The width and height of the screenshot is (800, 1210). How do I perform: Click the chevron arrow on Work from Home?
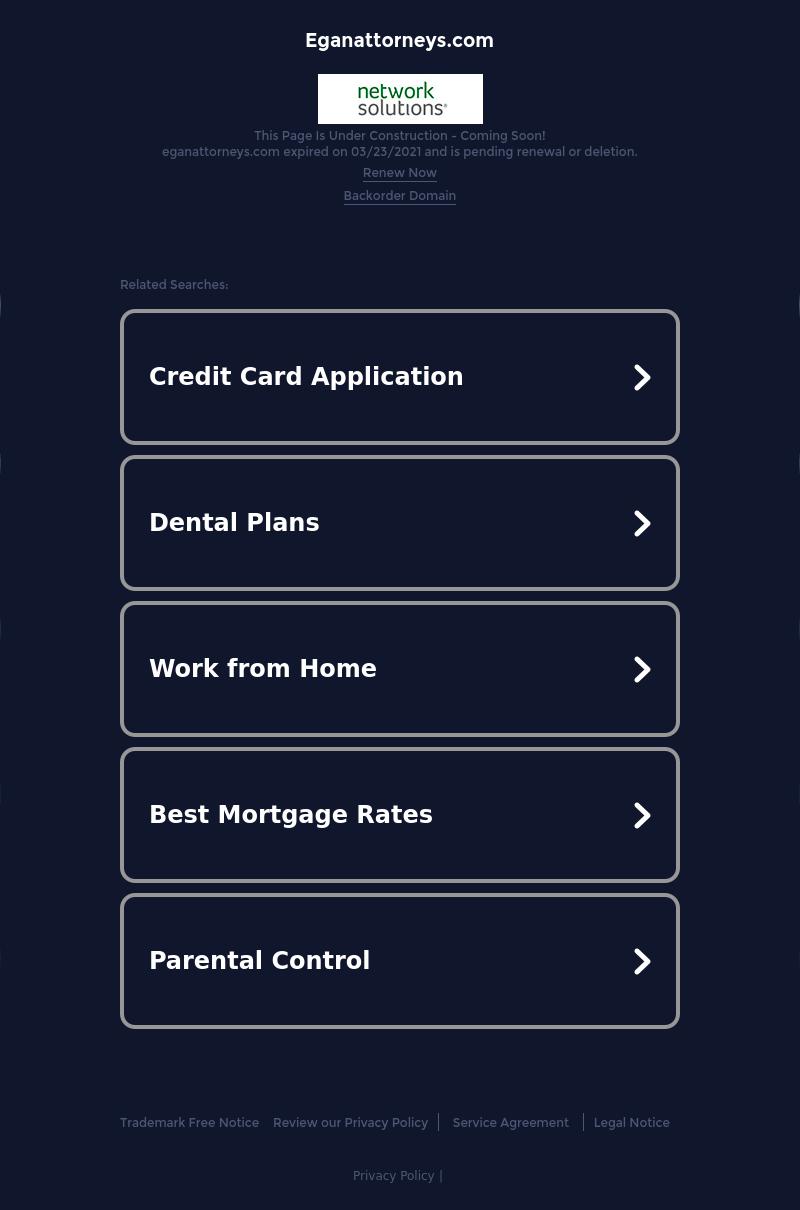(x=642, y=669)
